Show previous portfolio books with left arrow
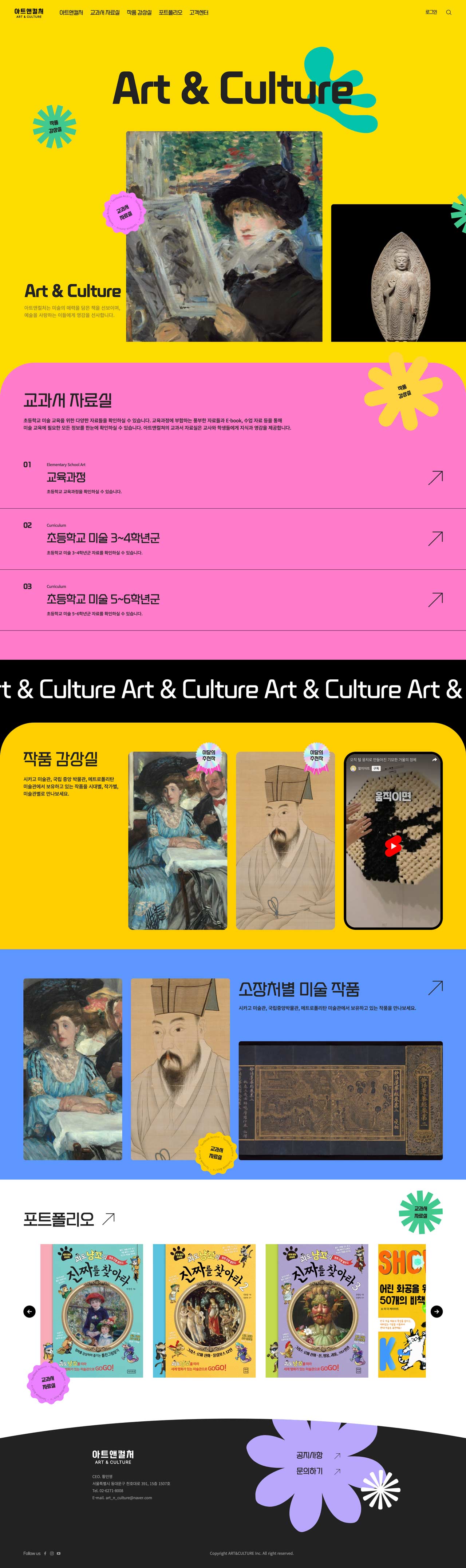 [29, 1311]
